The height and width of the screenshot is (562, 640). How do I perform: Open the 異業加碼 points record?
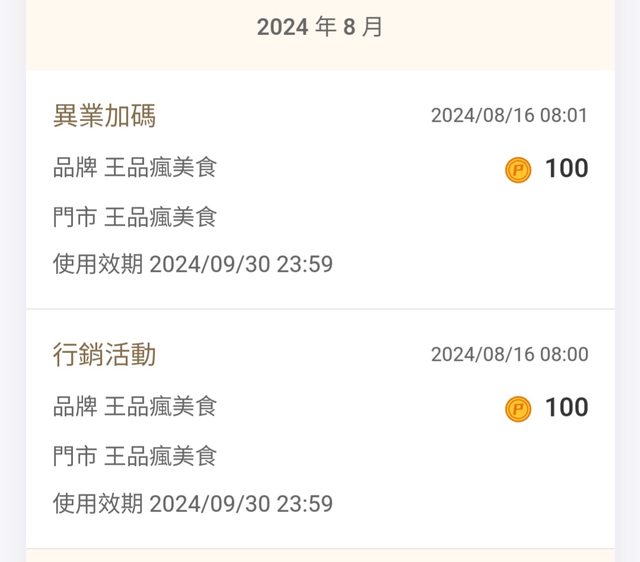click(x=320, y=190)
